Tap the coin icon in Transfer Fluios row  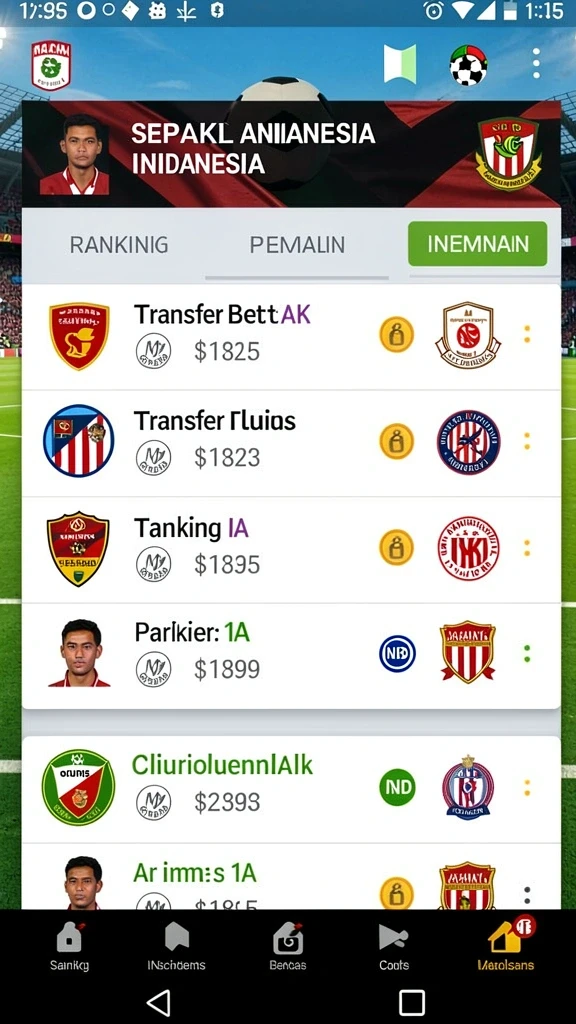(396, 441)
